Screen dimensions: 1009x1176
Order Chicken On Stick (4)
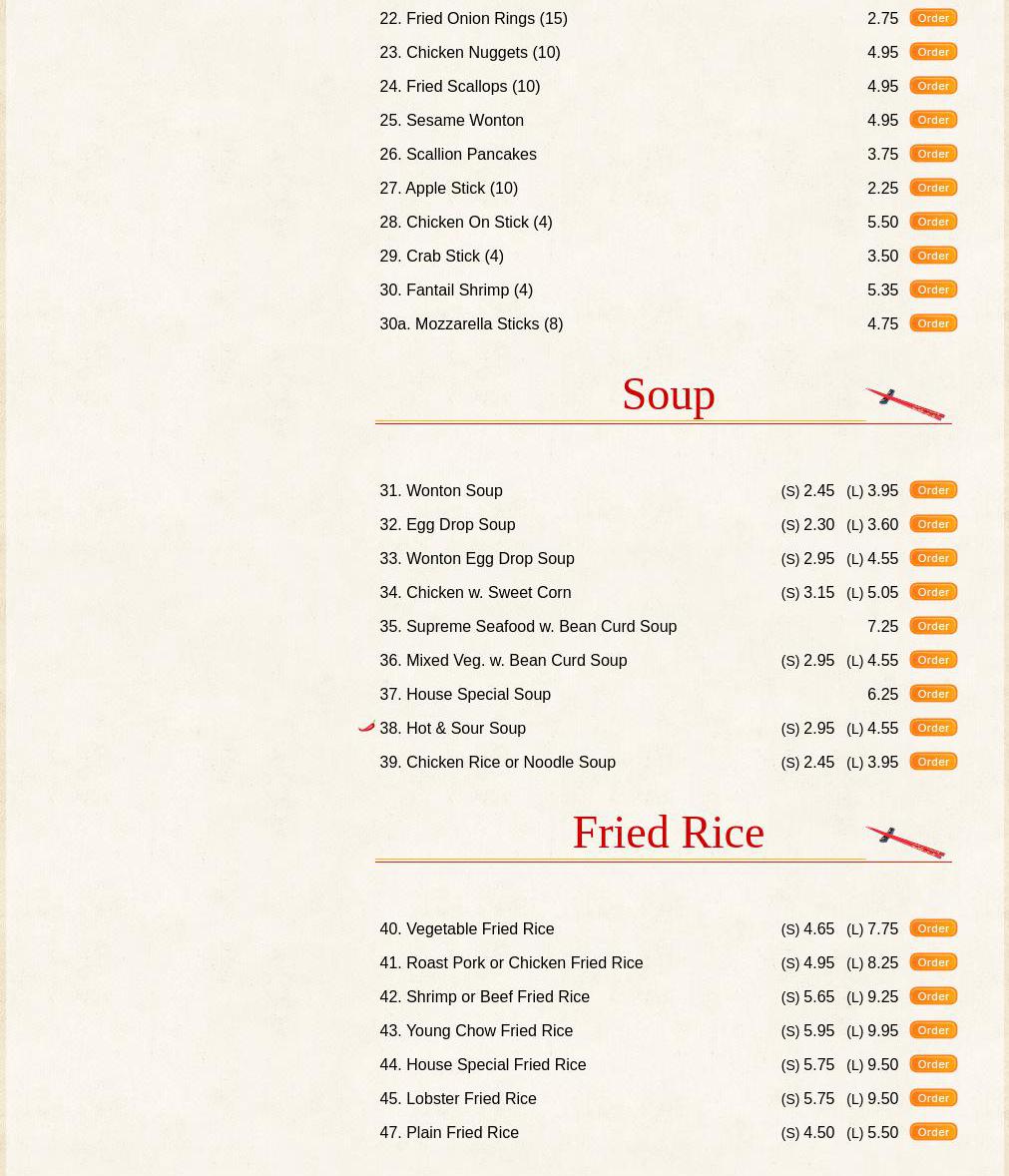(933, 222)
